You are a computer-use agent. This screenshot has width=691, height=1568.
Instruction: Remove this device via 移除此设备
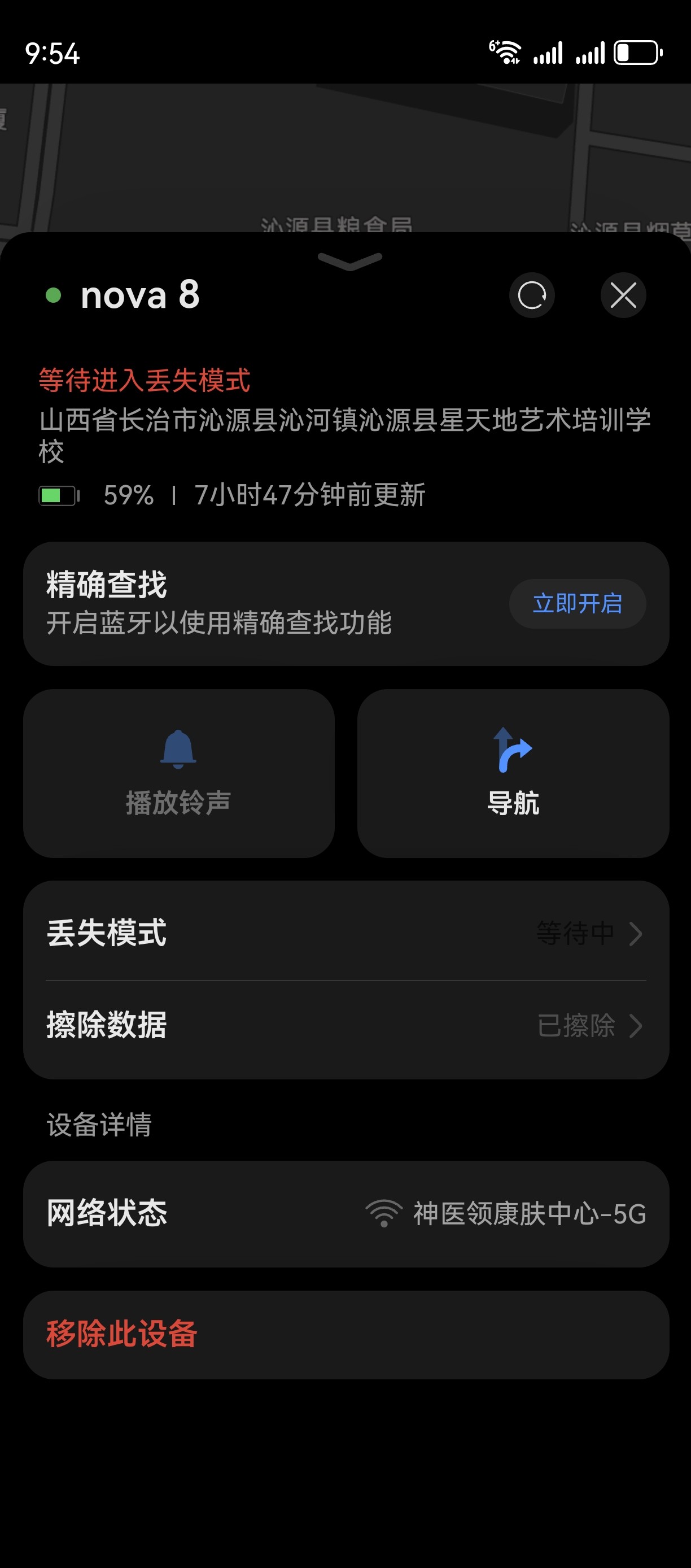coord(346,1334)
